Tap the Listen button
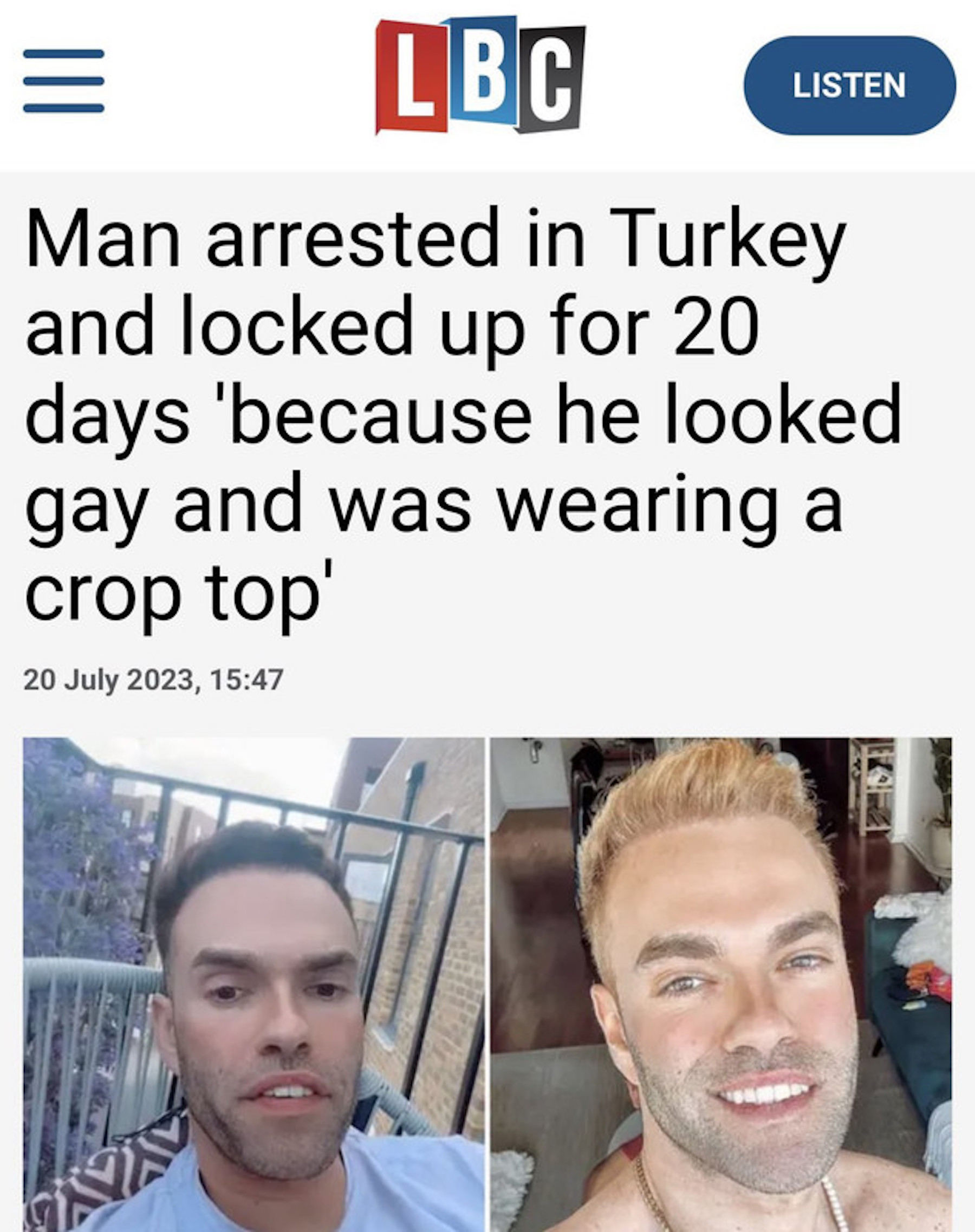The height and width of the screenshot is (1232, 975). pyautogui.click(x=849, y=86)
